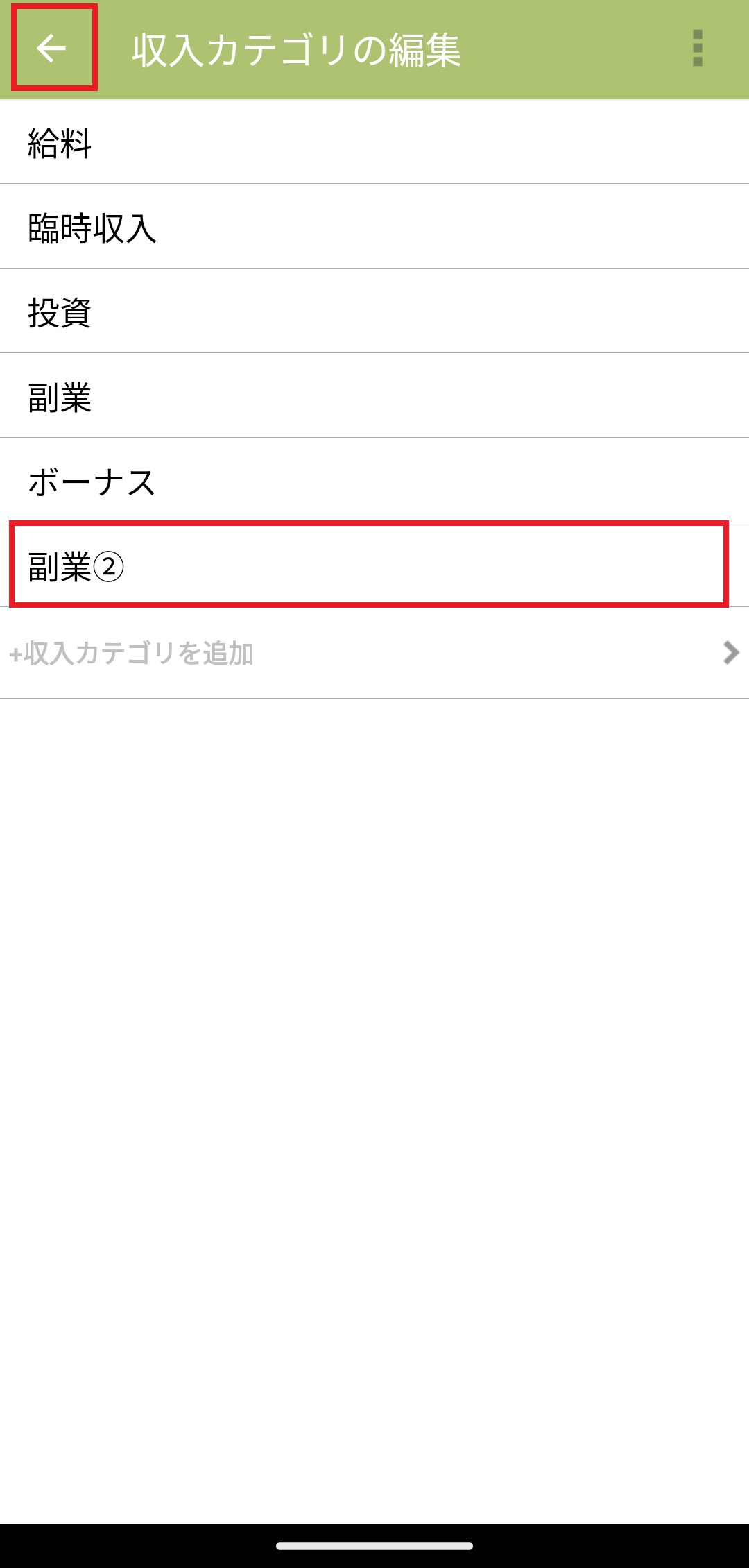Screen dimensions: 749x1568
Task: Add a new income category via 収入カテゴリを追加
Action: [374, 653]
